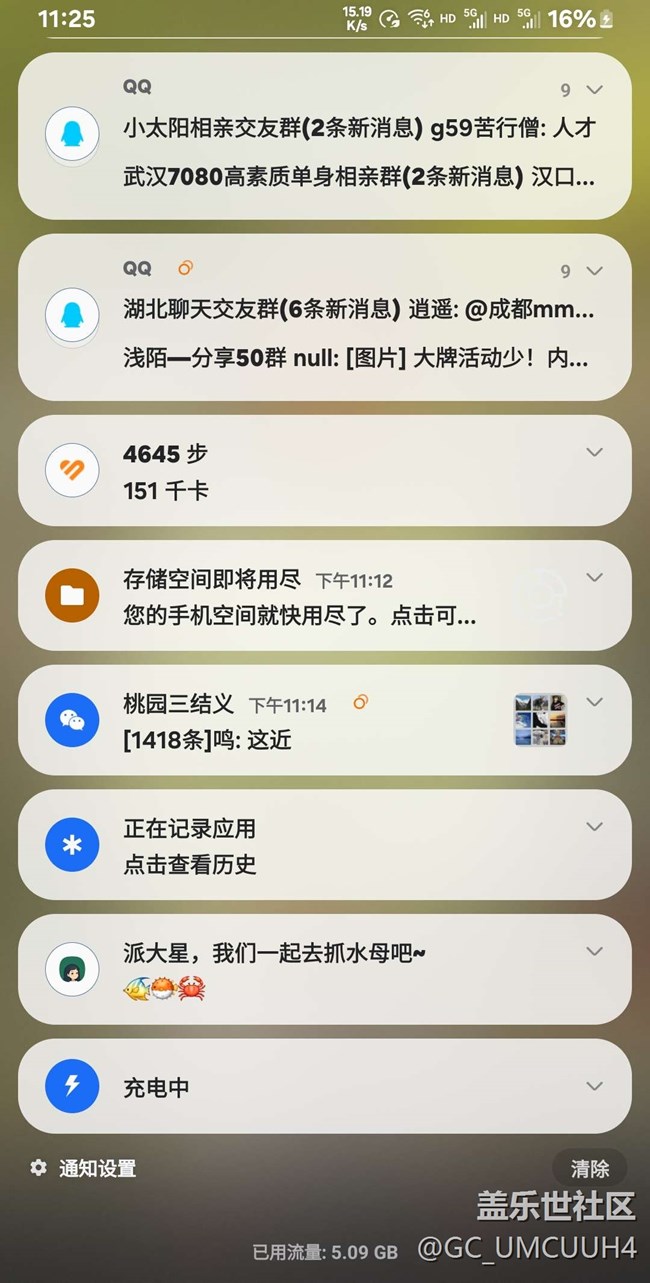Open the 正在记录应用 notification history

pyautogui.click(x=325, y=845)
